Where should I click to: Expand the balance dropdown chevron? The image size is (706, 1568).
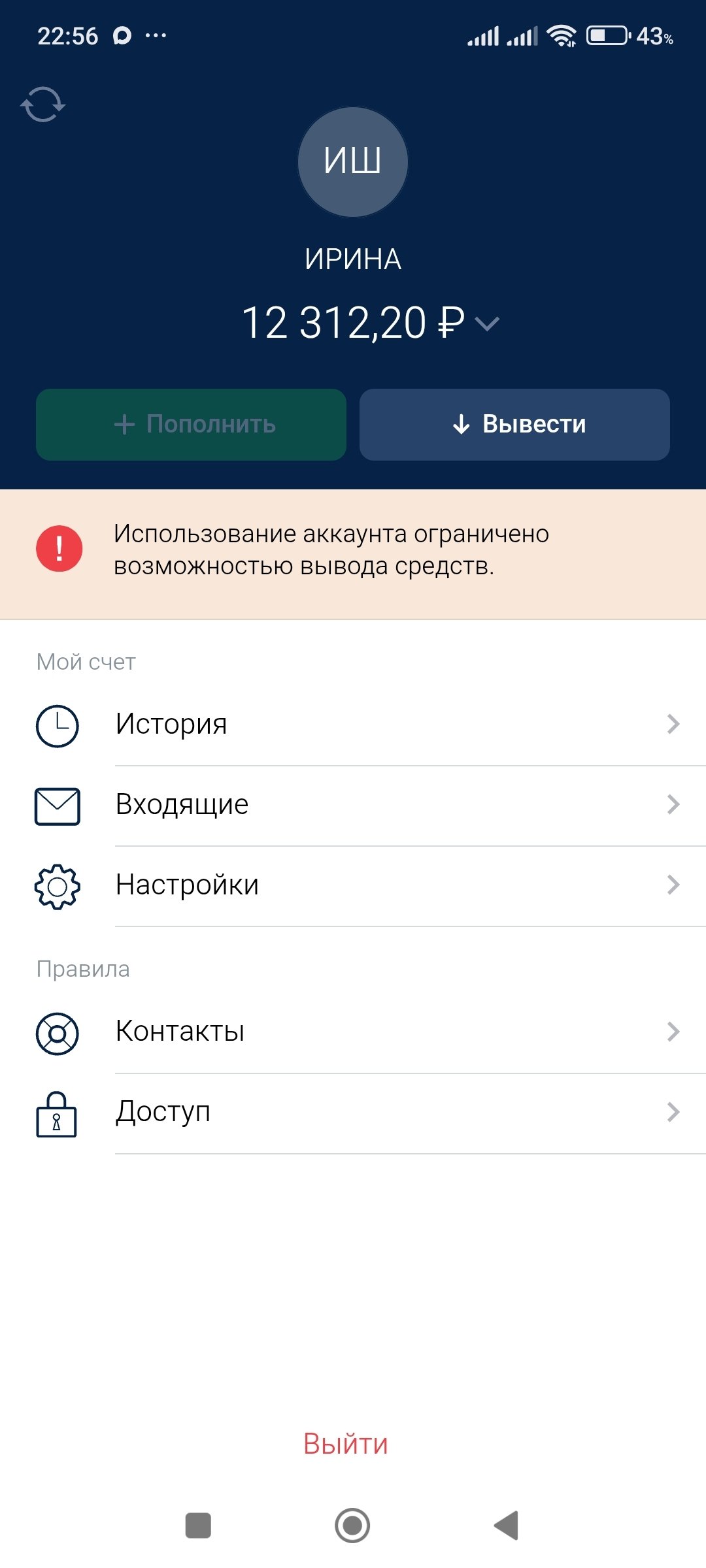point(487,323)
